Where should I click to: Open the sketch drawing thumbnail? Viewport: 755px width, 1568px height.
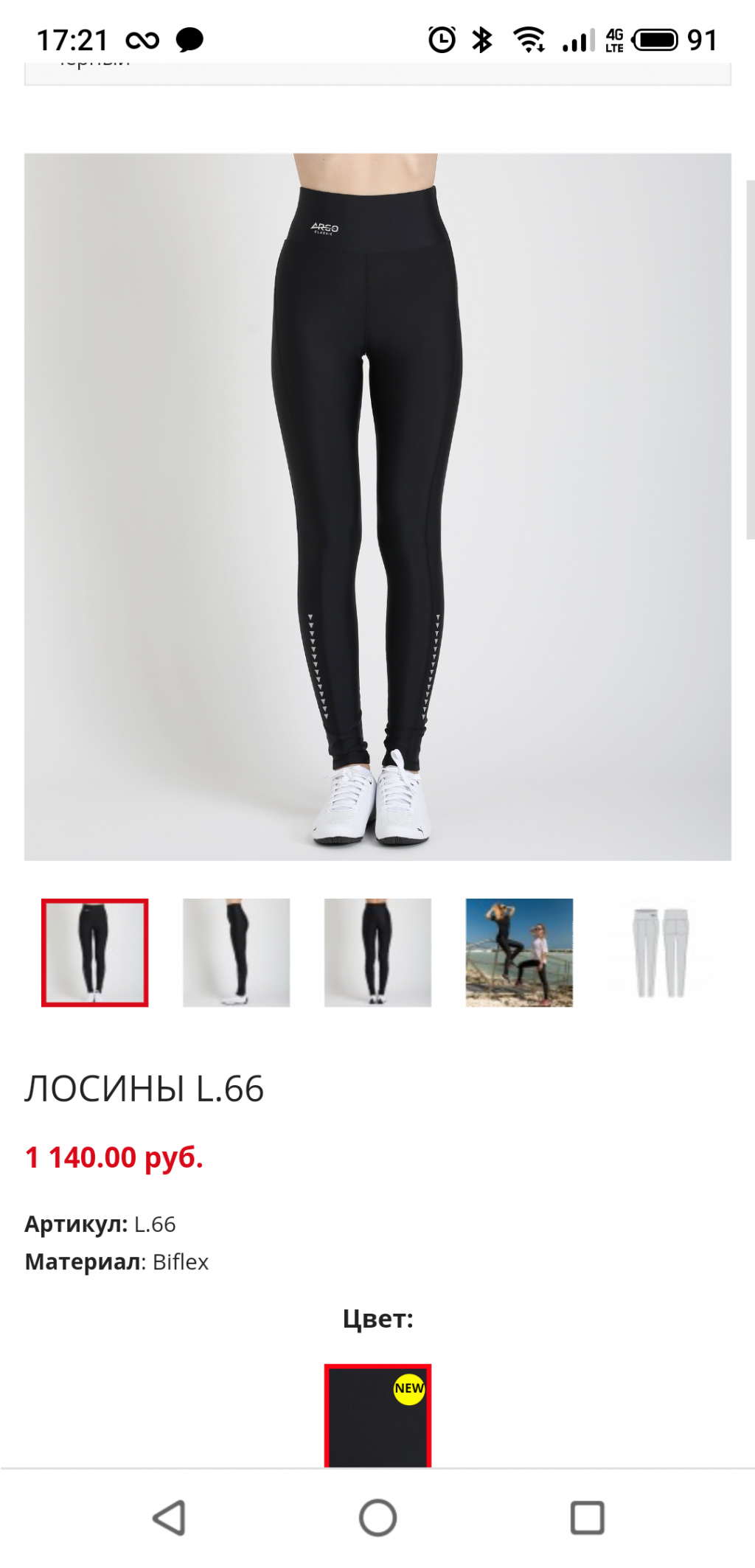coord(661,952)
